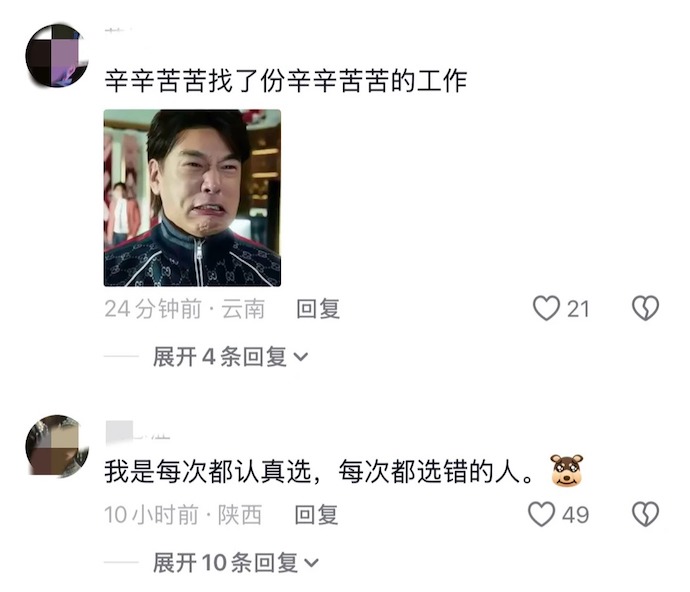This screenshot has width=690, height=592.
Task: Expand 展开4条回复
Action: tap(230, 357)
